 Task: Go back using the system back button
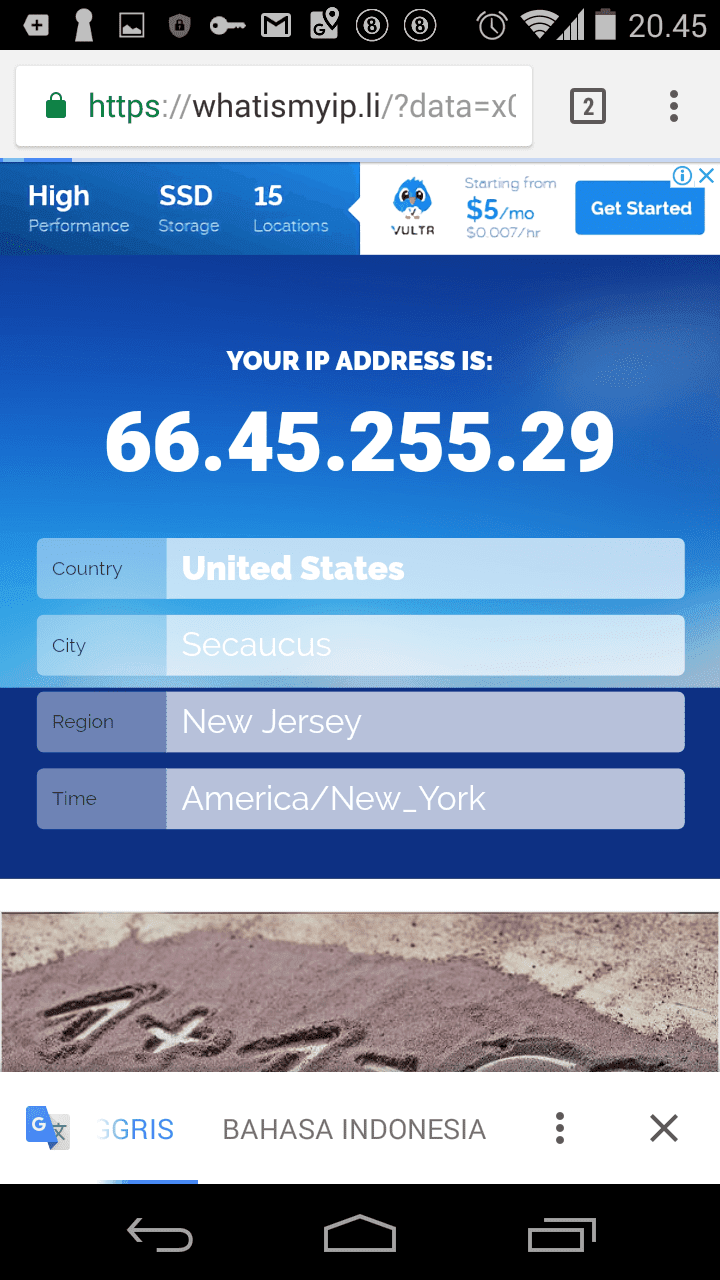[160, 1235]
